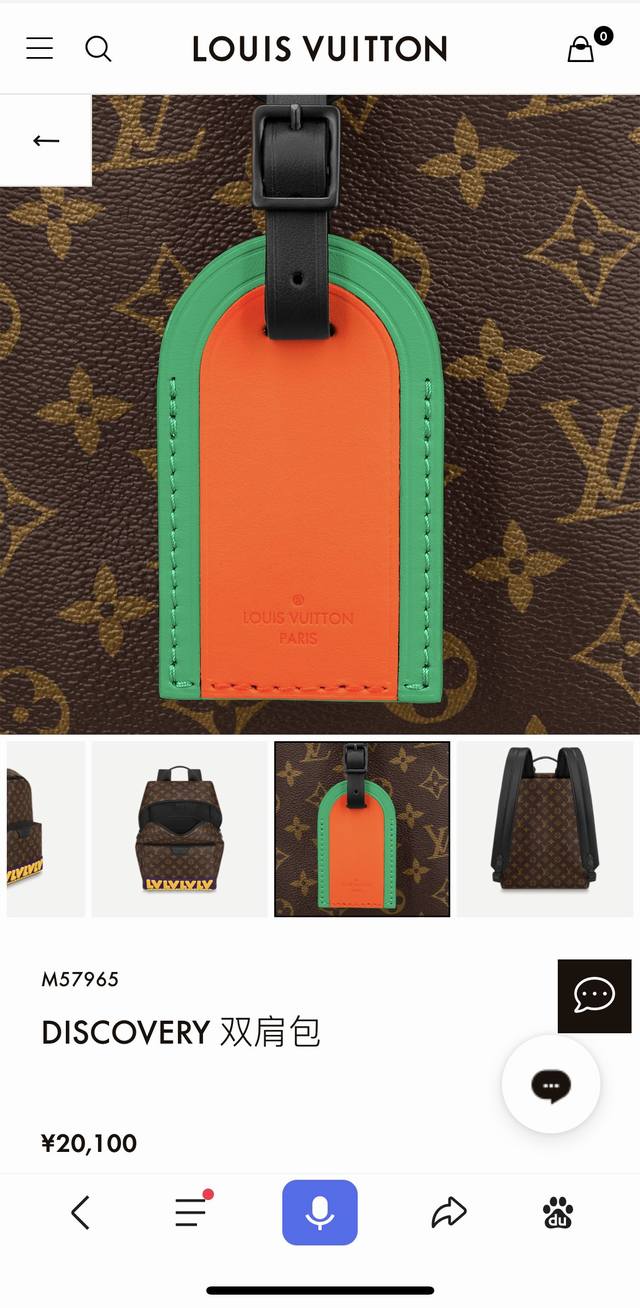Viewport: 640px width, 1308px height.
Task: Open the shopping bag
Action: click(581, 48)
